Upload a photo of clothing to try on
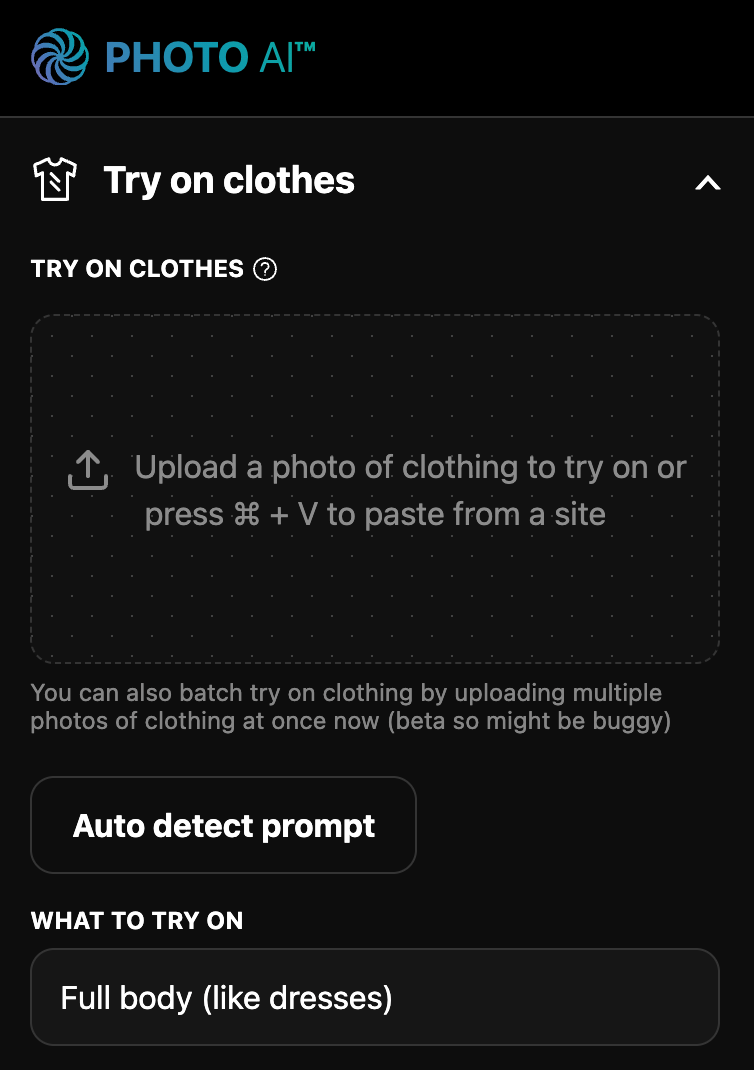 (375, 489)
